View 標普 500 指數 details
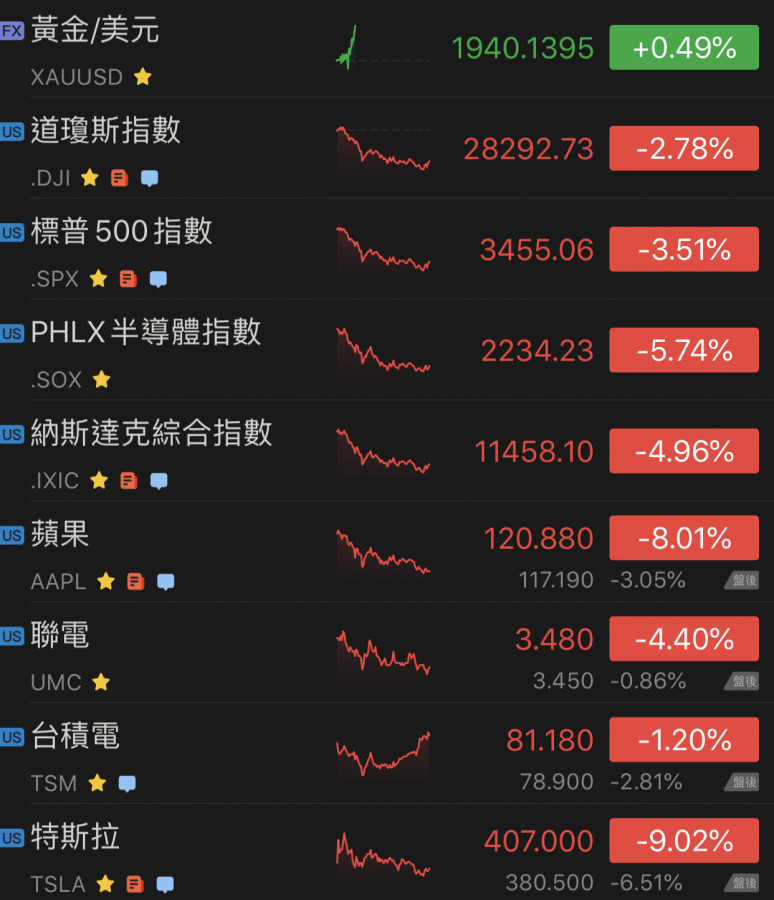This screenshot has width=774, height=900. 121,231
